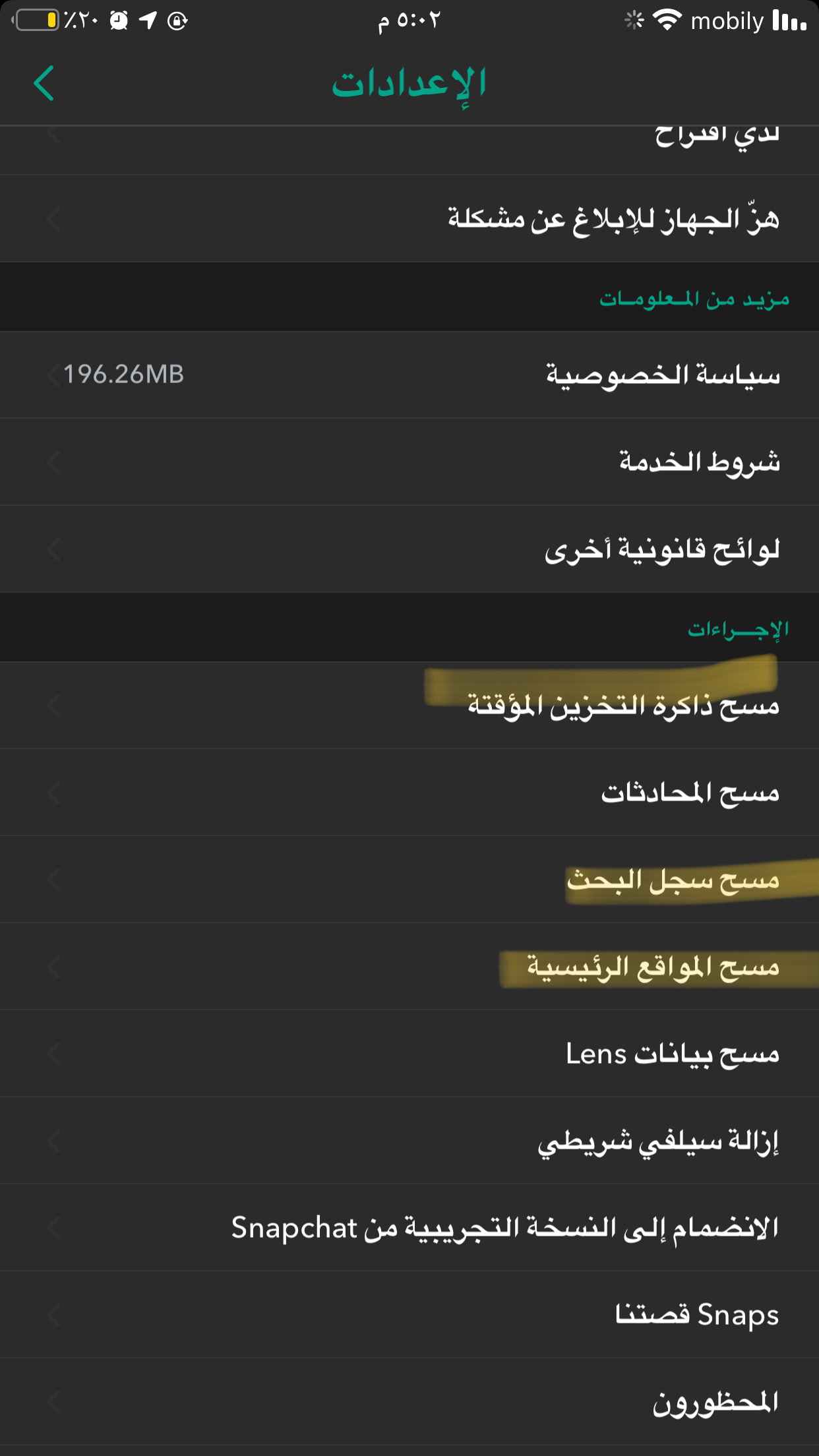Image resolution: width=819 pixels, height=1456 pixels.
Task: Select مسح ذاكرة التخزين المؤقتة
Action: pos(409,706)
